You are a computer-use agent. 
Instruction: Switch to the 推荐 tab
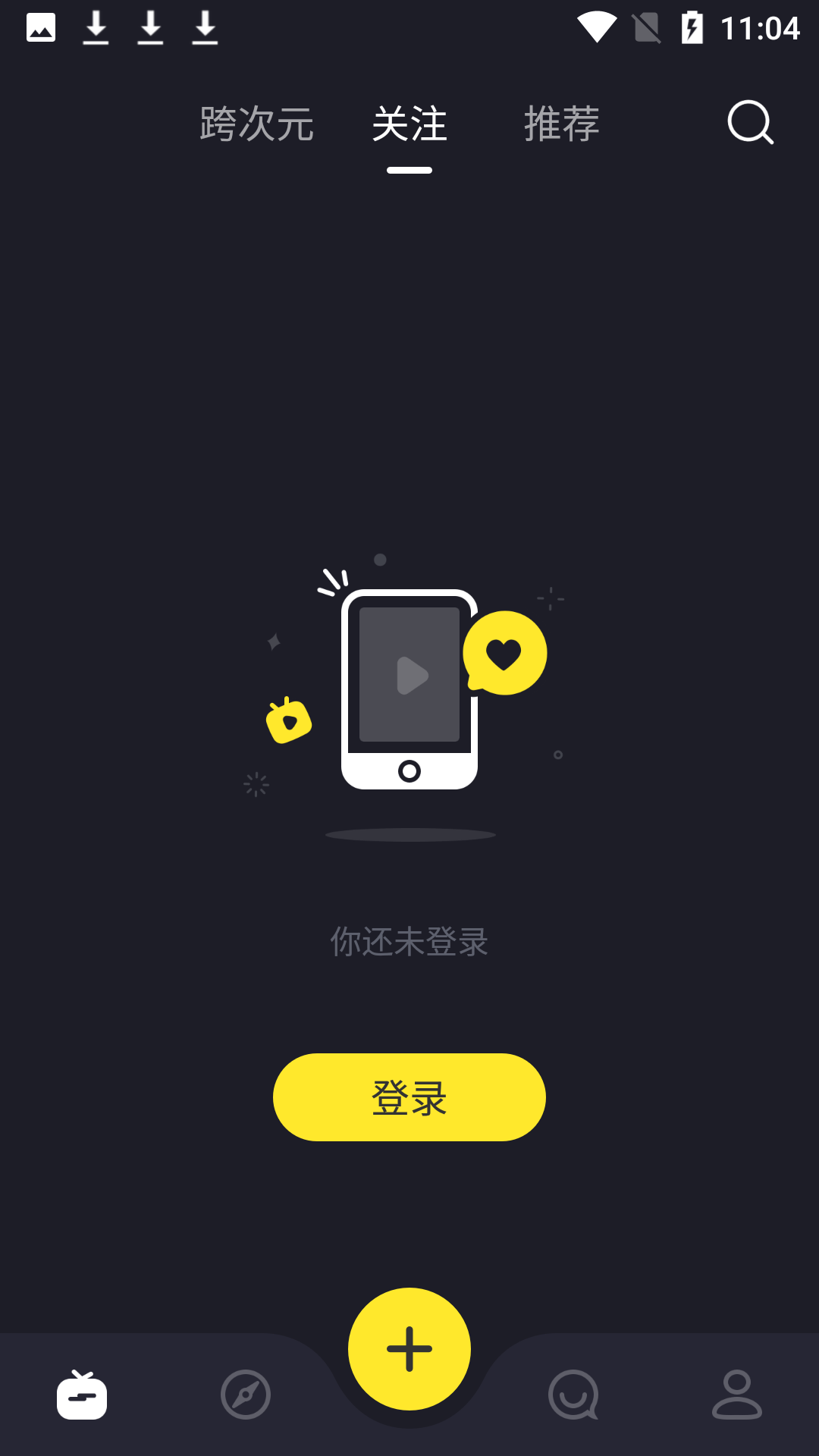562,124
